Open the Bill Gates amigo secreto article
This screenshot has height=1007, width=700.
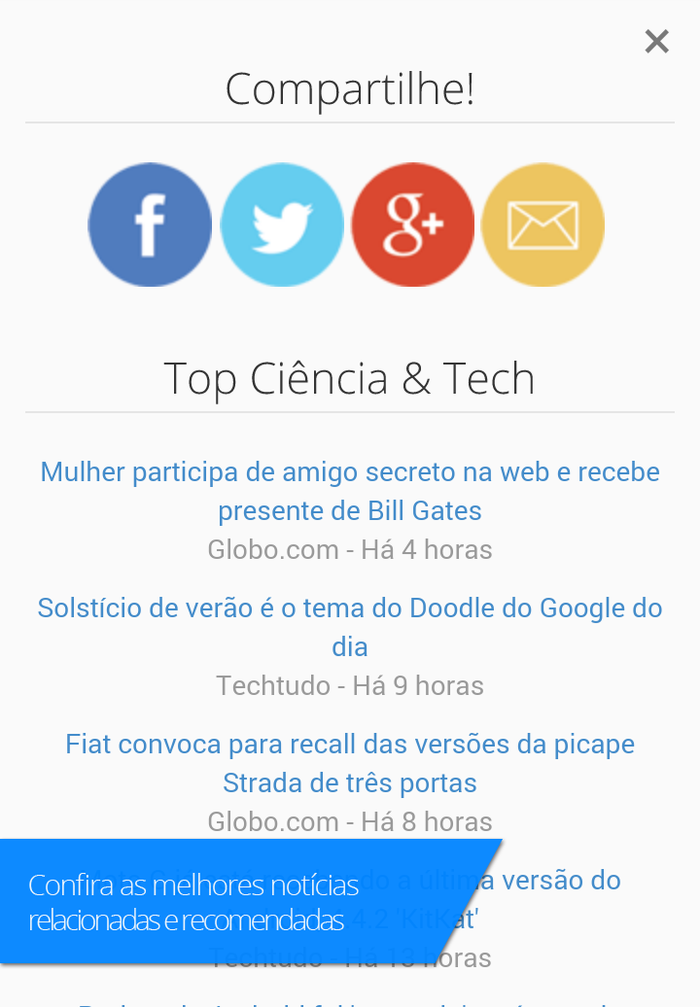pyautogui.click(x=350, y=491)
